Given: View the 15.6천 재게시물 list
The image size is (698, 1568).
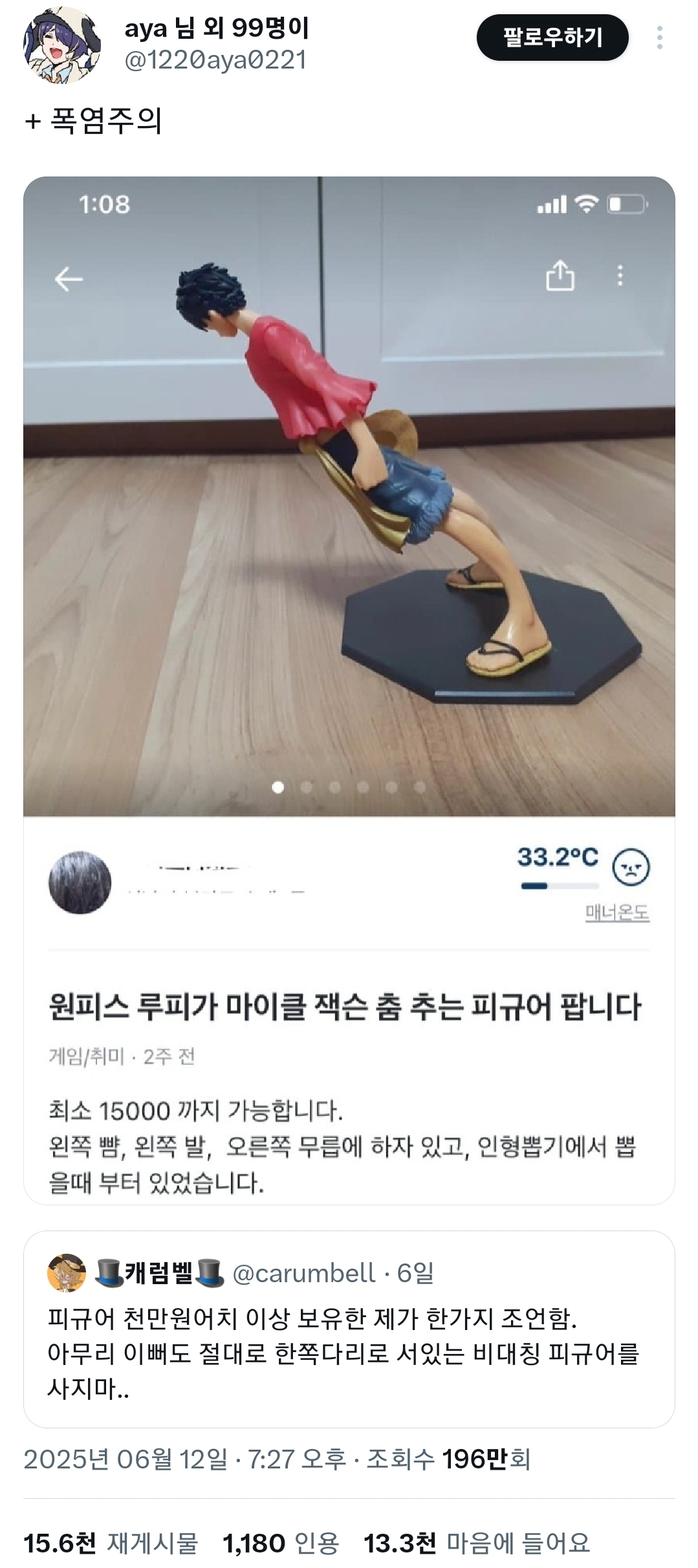Looking at the screenshot, I should (x=111, y=1543).
